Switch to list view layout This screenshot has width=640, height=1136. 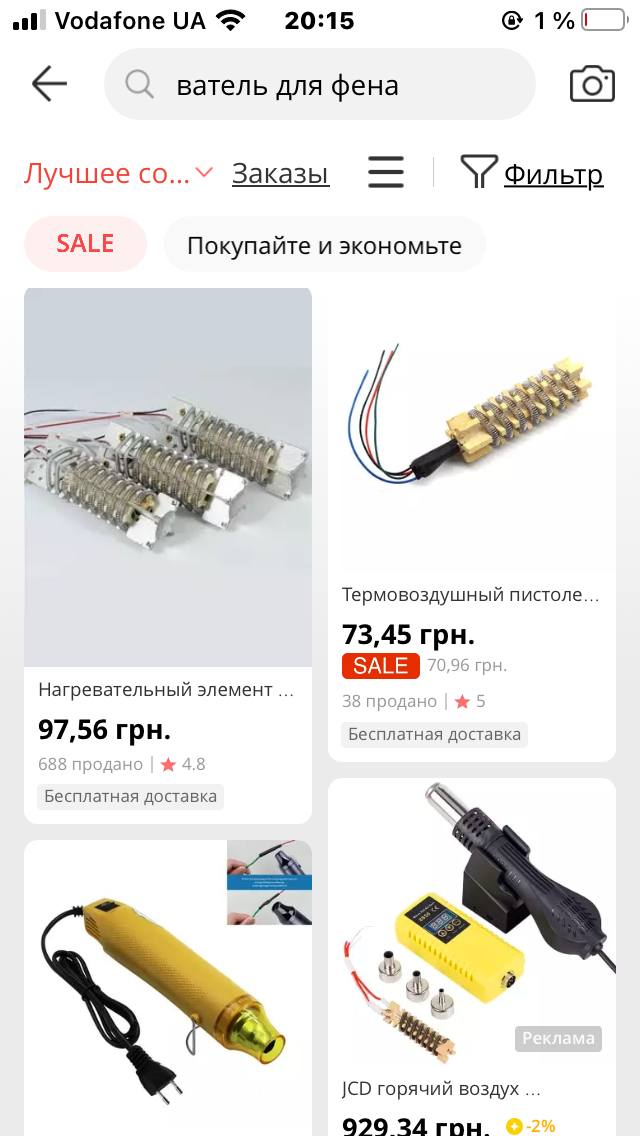point(386,173)
